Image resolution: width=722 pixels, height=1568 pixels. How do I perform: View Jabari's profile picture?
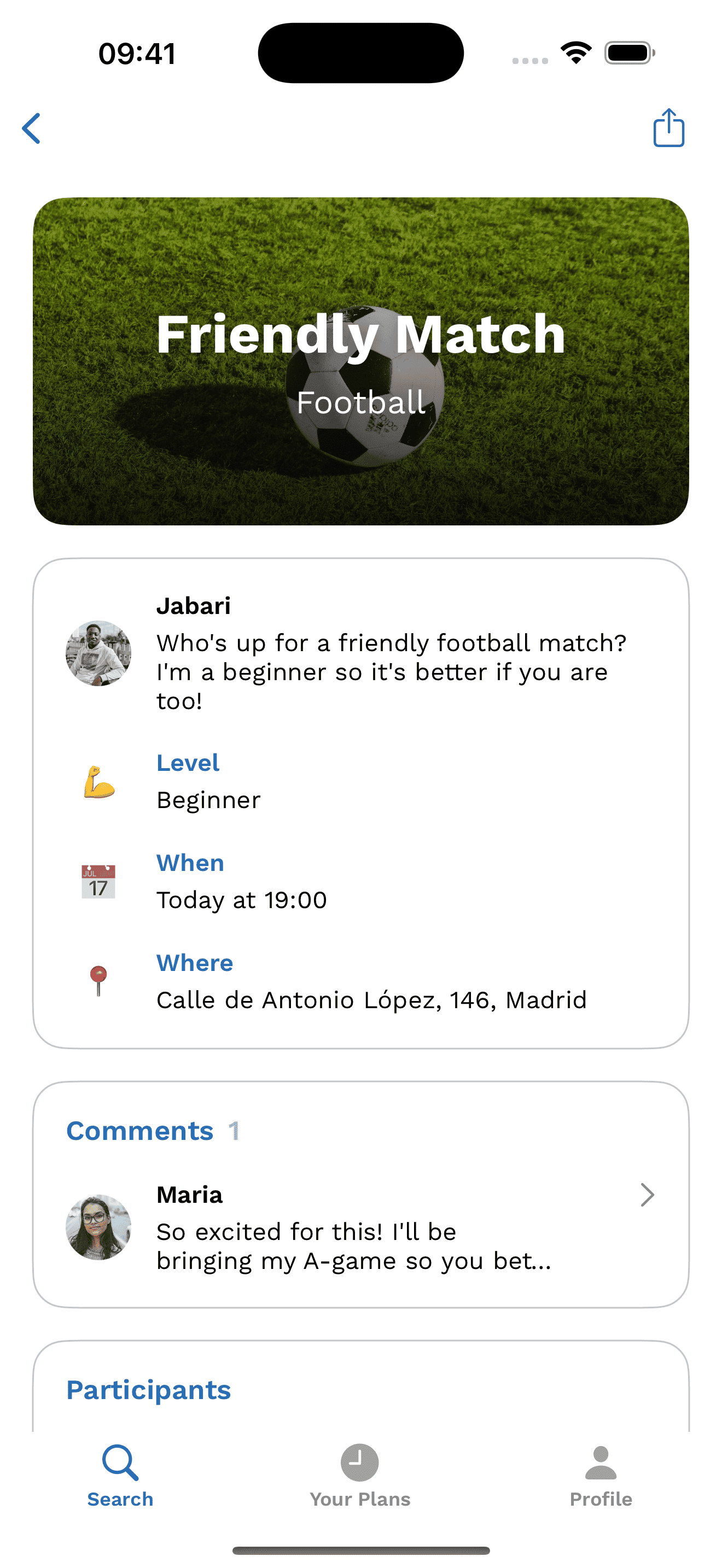click(98, 653)
